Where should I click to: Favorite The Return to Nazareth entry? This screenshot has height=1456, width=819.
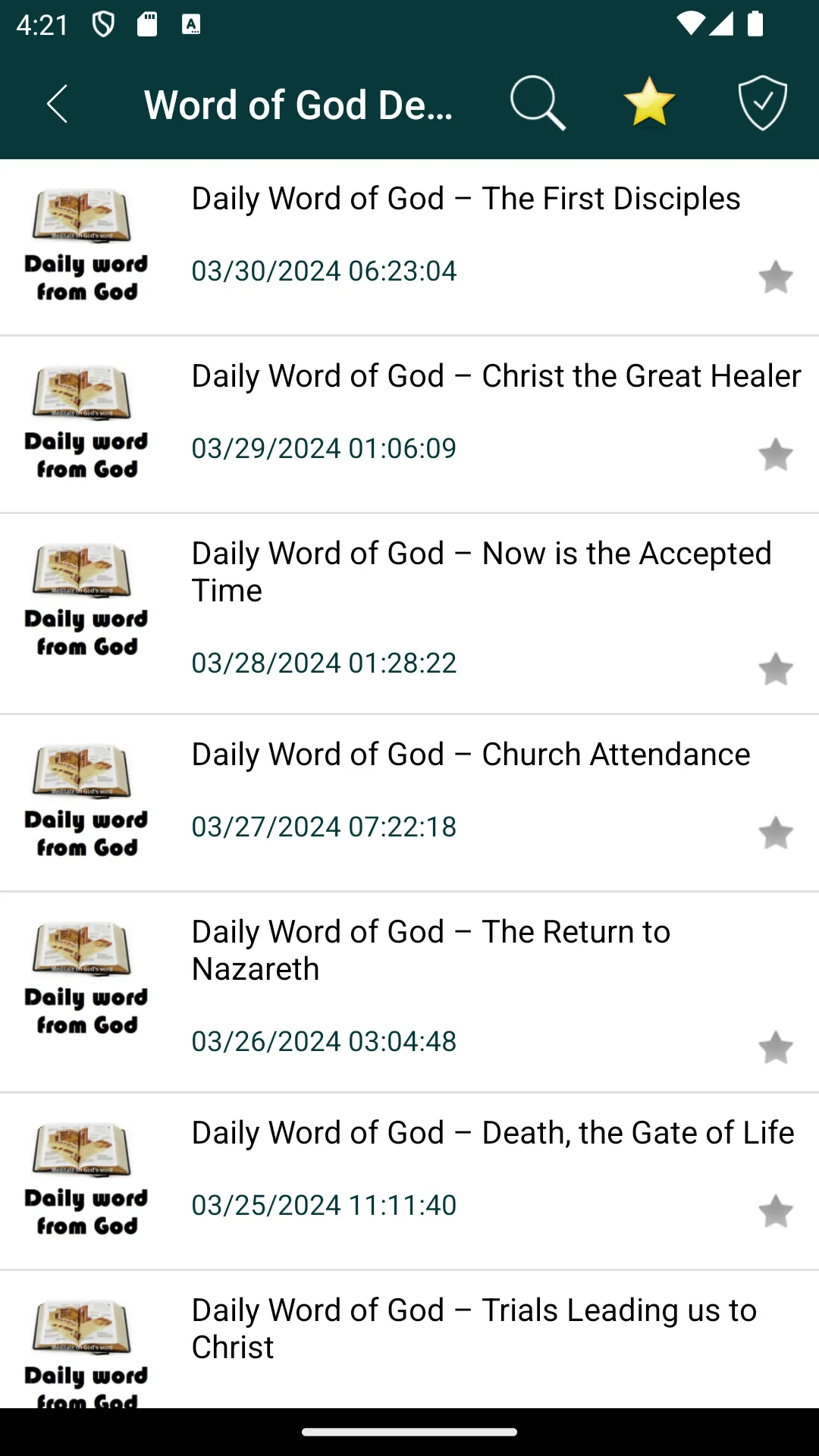[775, 1047]
